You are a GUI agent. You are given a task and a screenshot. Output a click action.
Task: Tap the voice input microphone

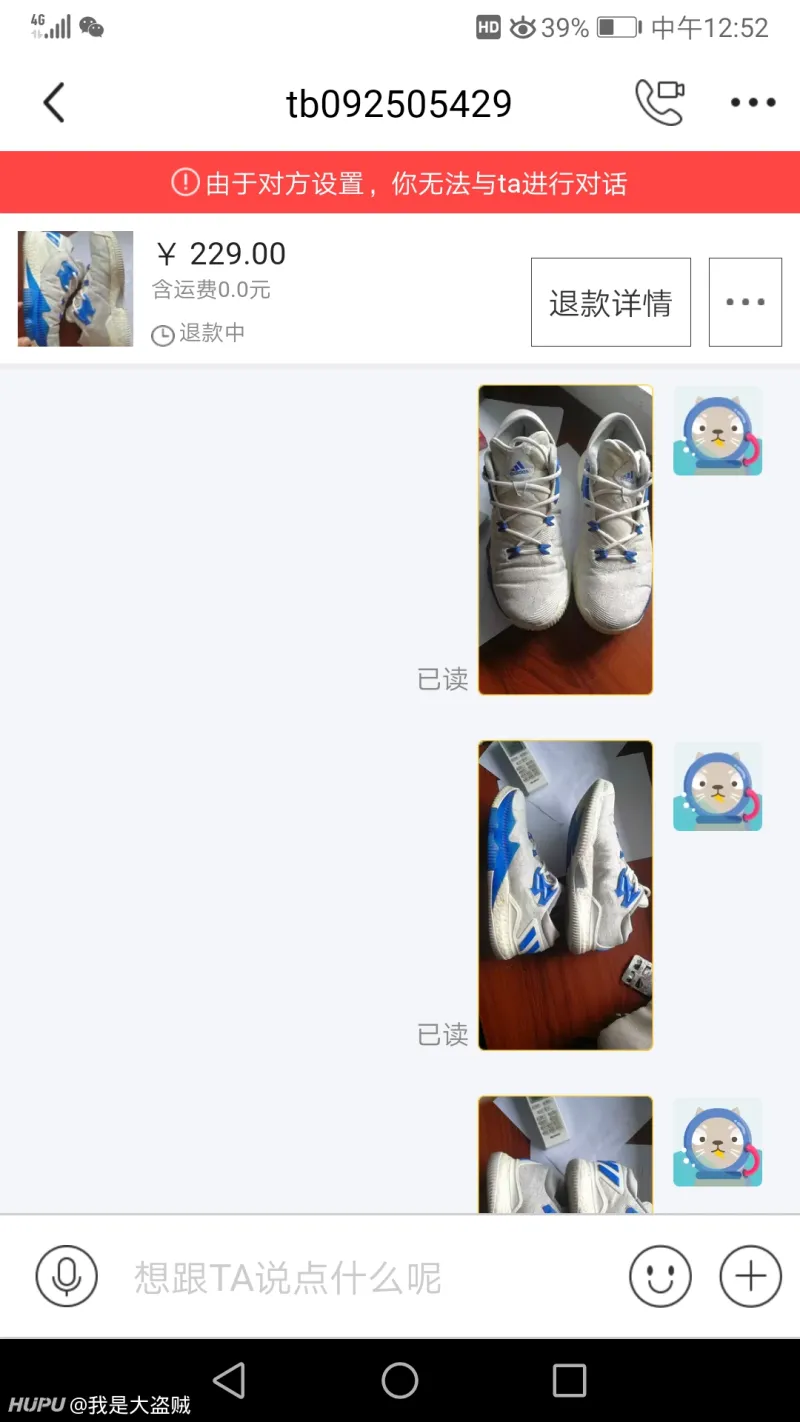(67, 1277)
